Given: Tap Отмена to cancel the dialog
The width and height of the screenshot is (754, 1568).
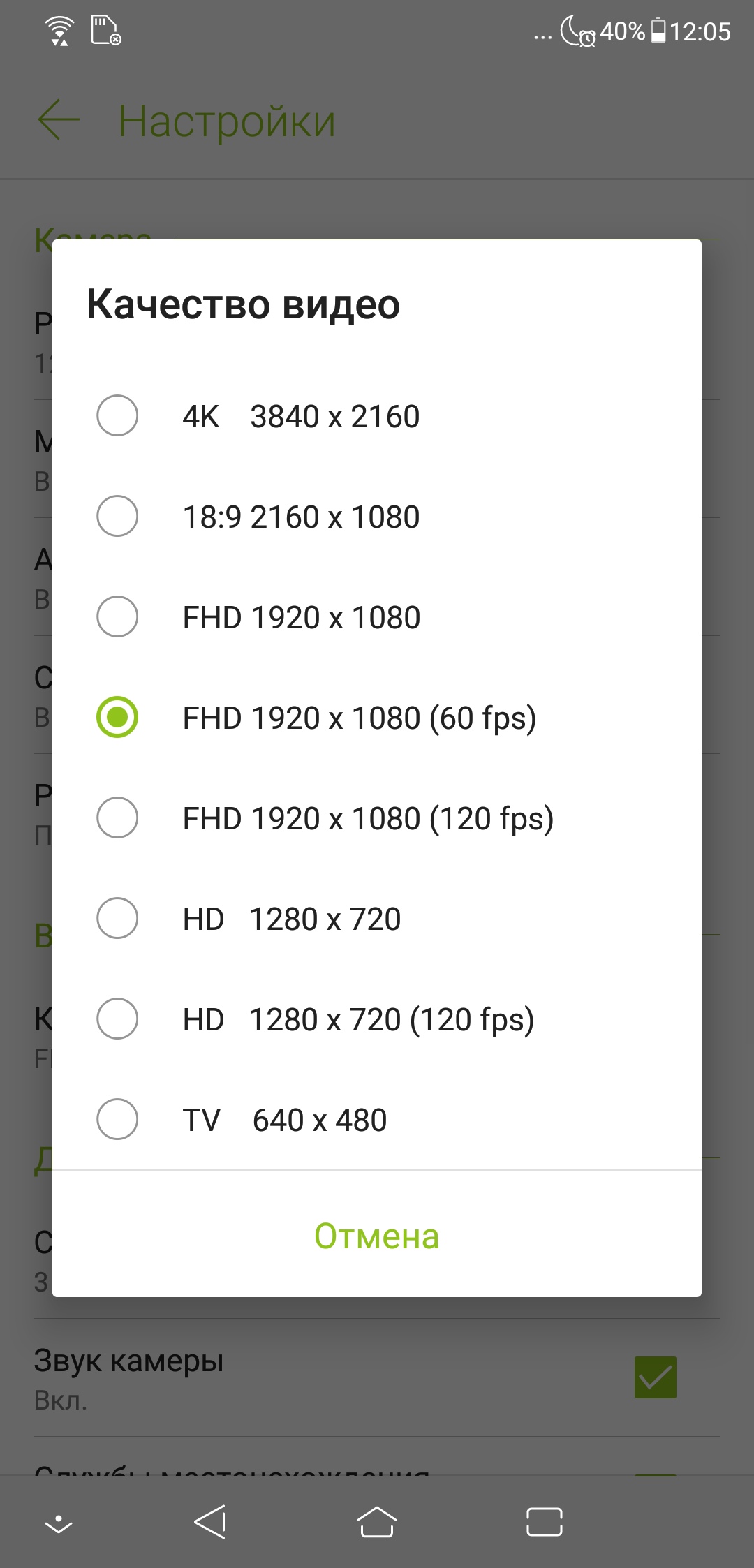Looking at the screenshot, I should click(x=377, y=1236).
